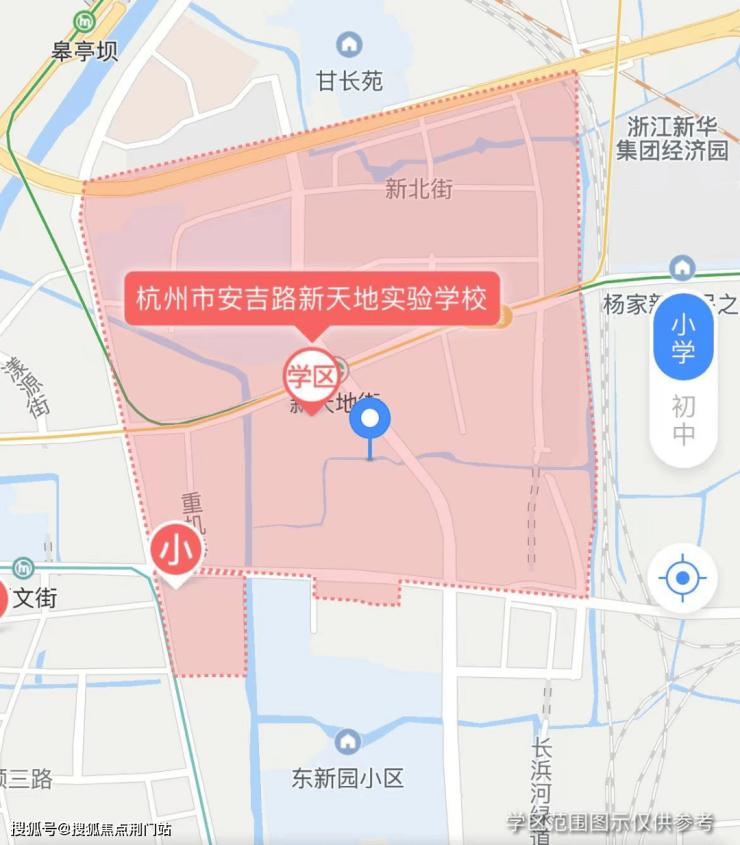The height and width of the screenshot is (845, 740).
Task: Tap the 学区 map marker
Action: tap(311, 377)
